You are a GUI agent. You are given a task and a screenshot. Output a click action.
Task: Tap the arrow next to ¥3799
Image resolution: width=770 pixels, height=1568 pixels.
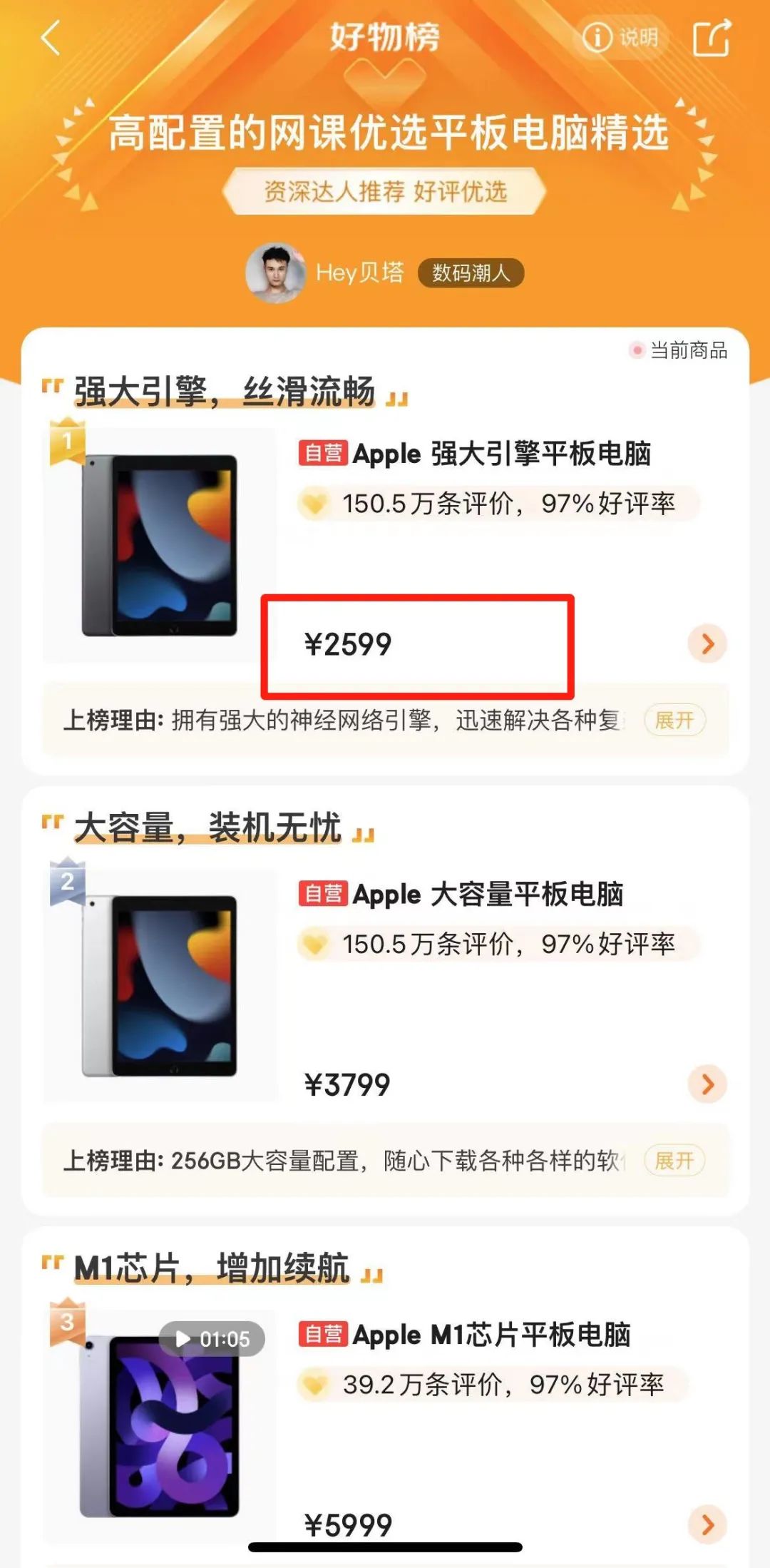[707, 1084]
